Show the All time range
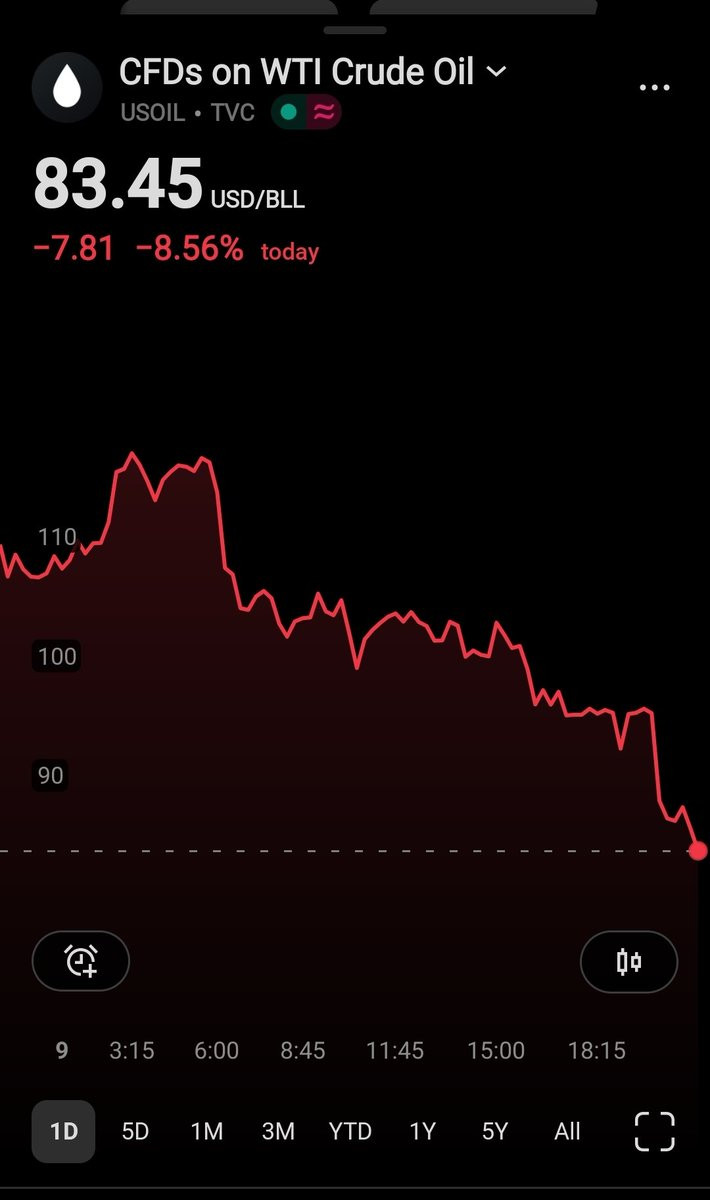This screenshot has width=710, height=1200. tap(567, 1131)
